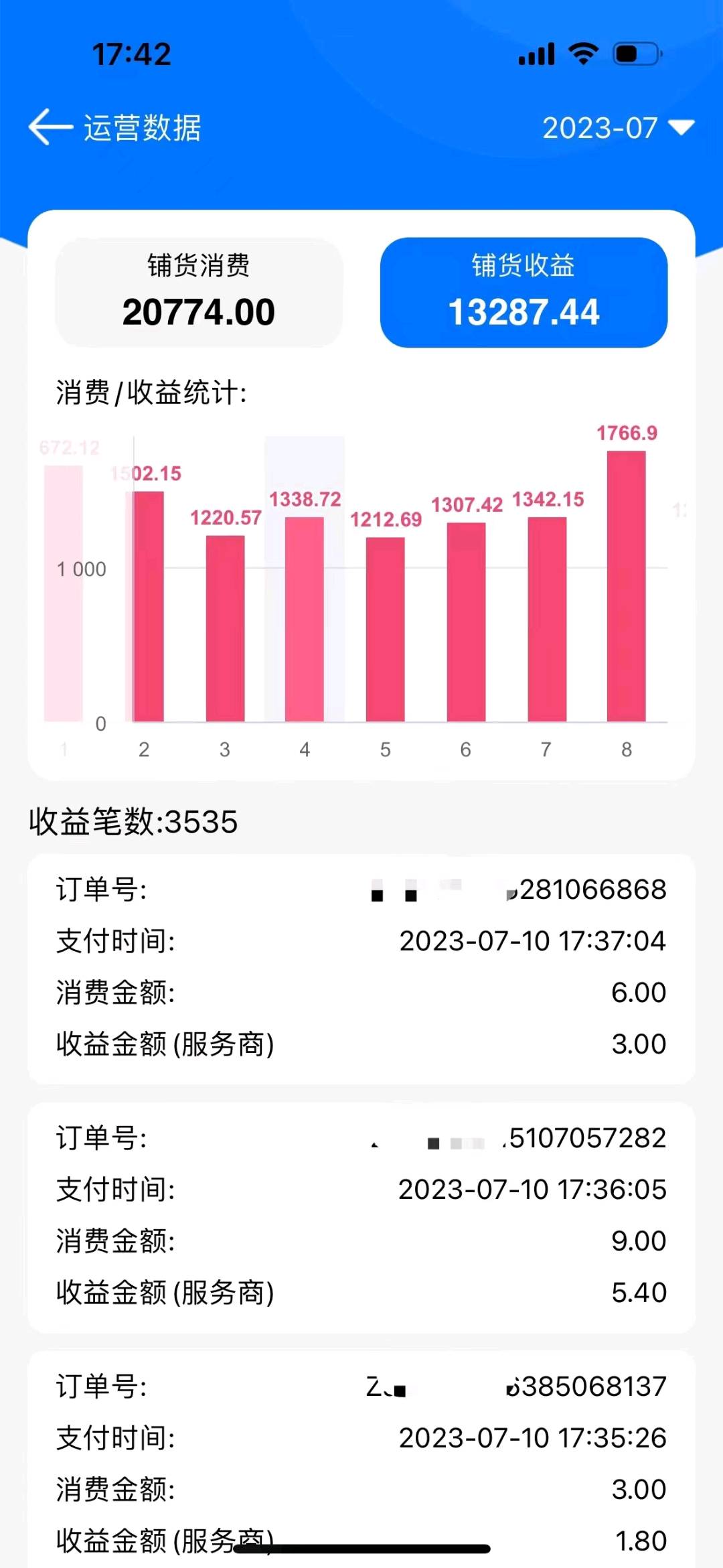The width and height of the screenshot is (723, 1568).
Task: Select the day 4 bar showing 1338.72
Action: click(x=305, y=620)
